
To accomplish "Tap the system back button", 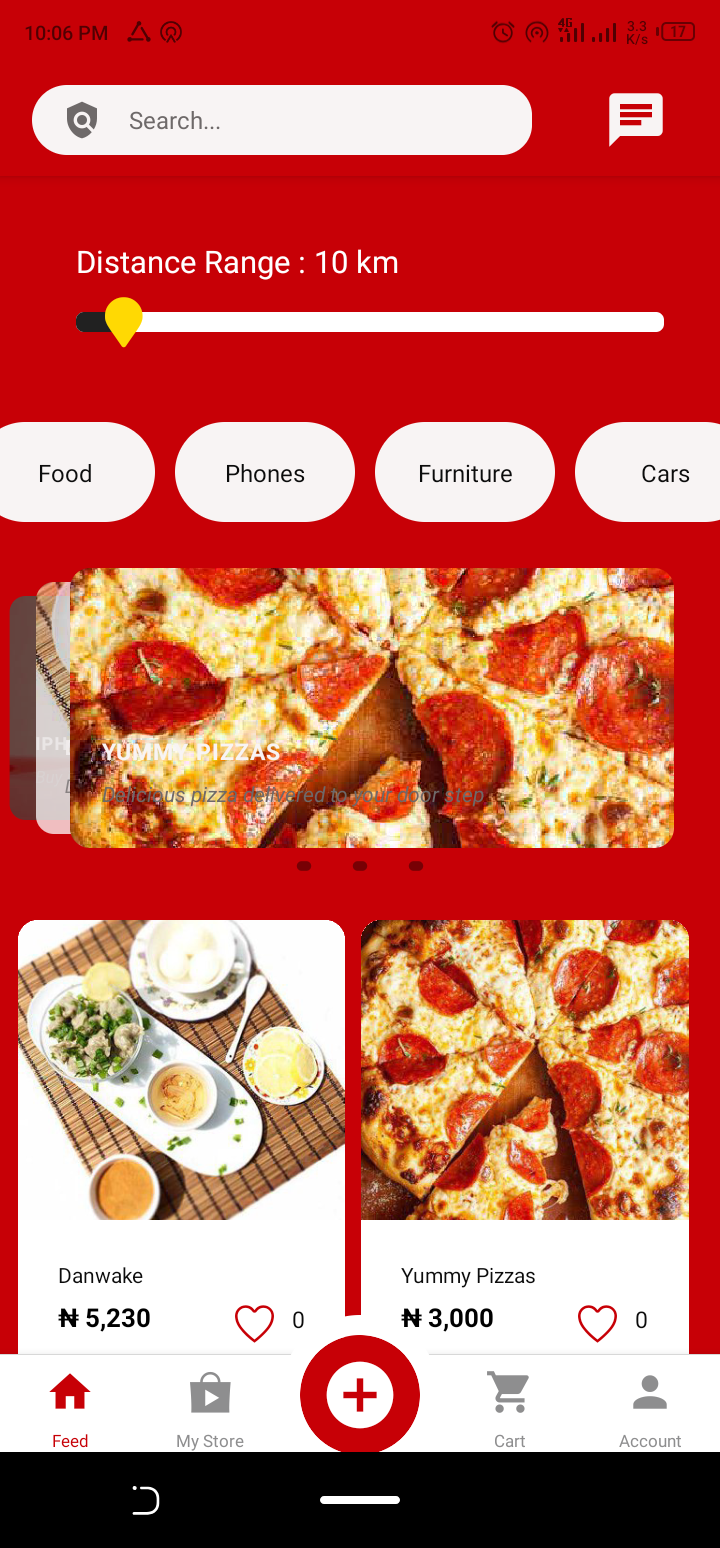I will [x=146, y=1500].
